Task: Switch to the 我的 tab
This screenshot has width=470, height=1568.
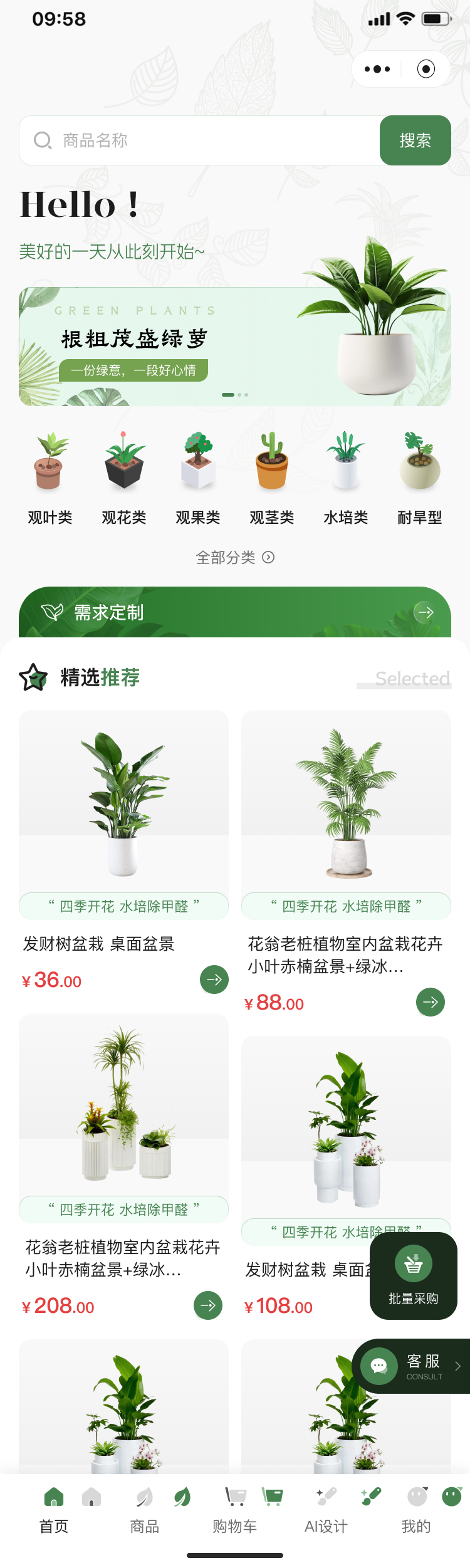Action: coord(416,1510)
